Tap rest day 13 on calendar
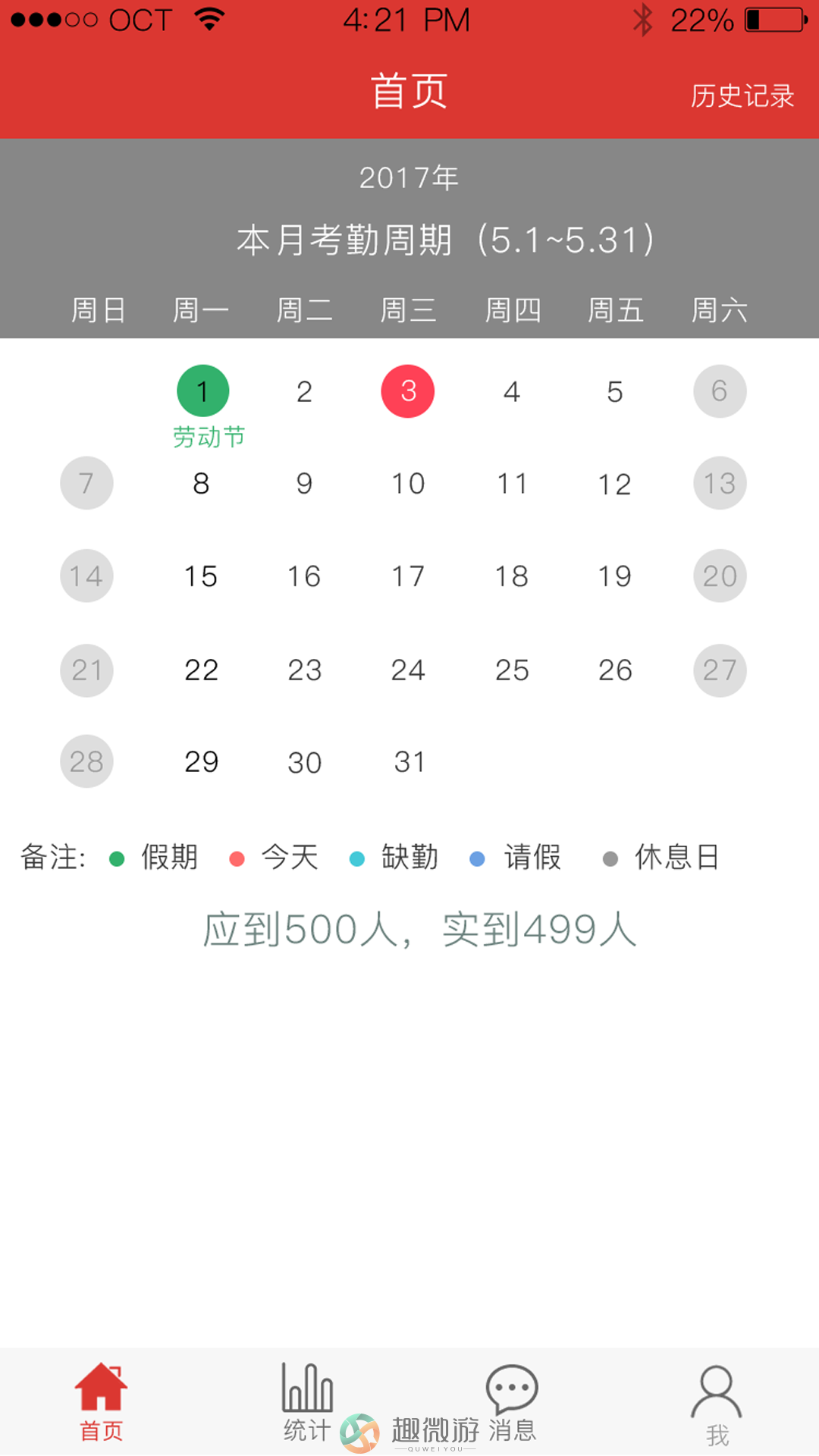 (720, 483)
